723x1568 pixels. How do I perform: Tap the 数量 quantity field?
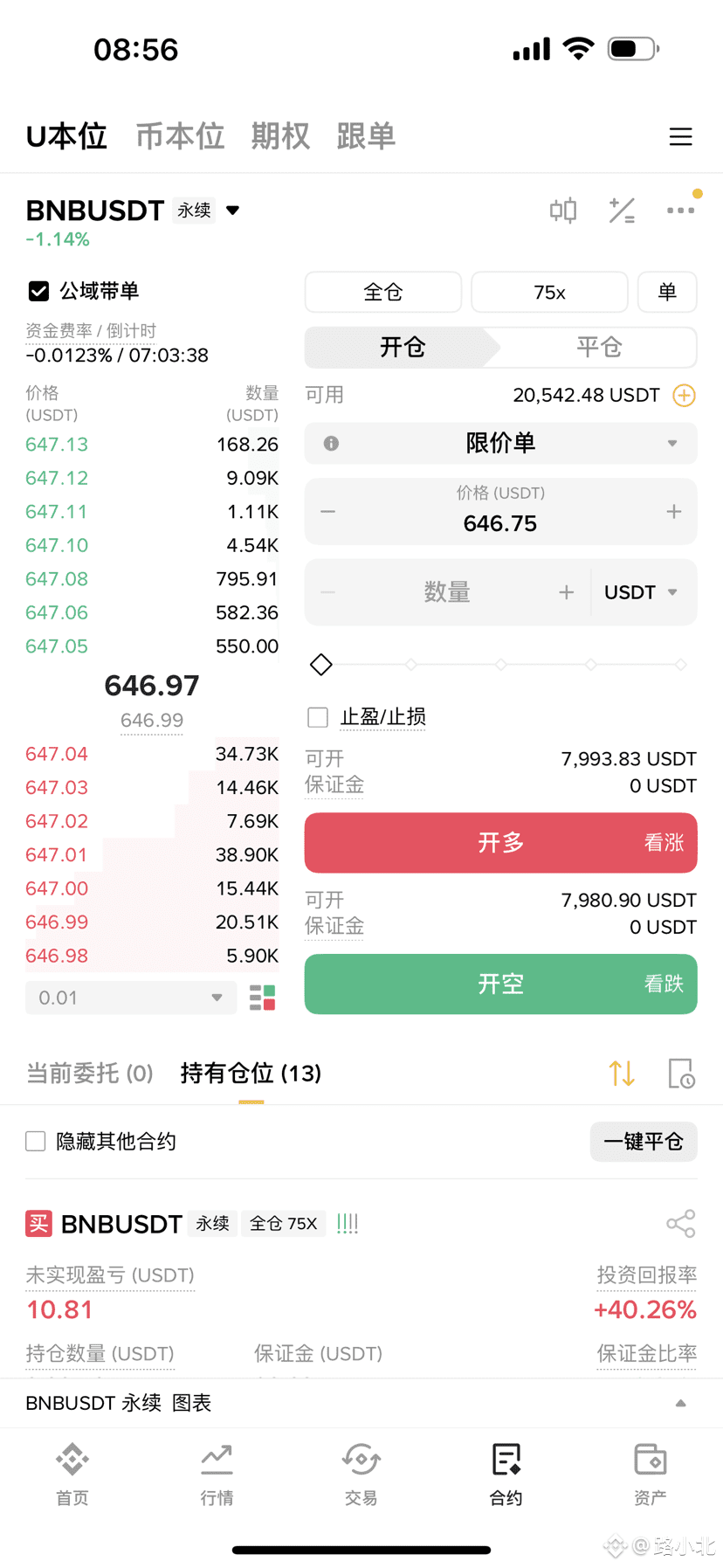tap(447, 592)
